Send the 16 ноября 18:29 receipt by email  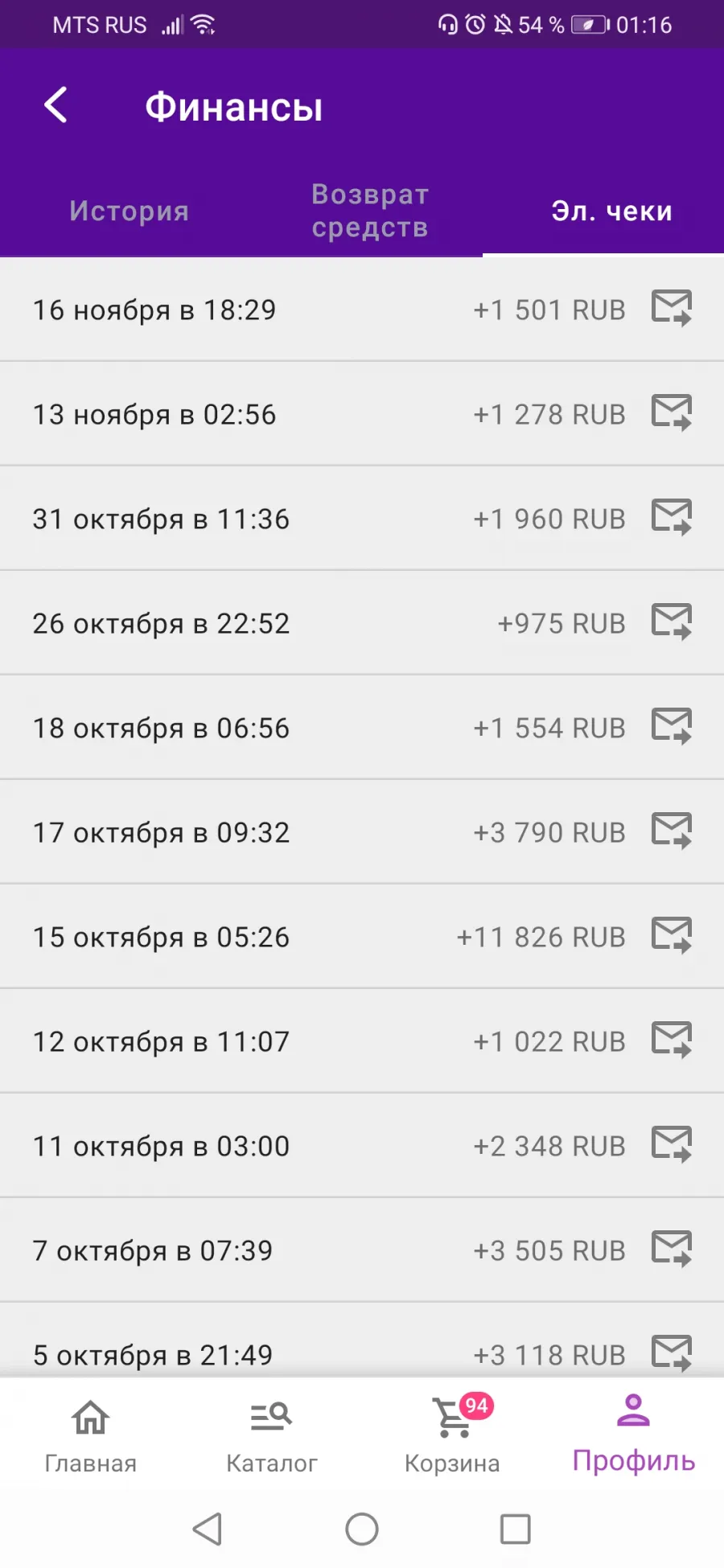pyautogui.click(x=672, y=308)
